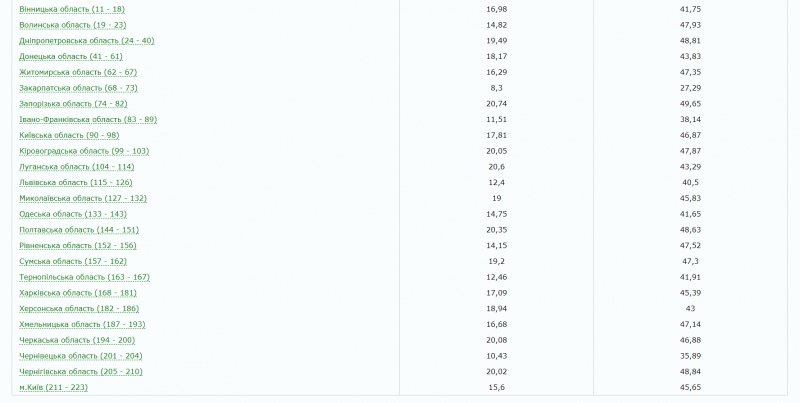
Task: Select Черкаська область (194 - 200)
Action: (x=76, y=340)
